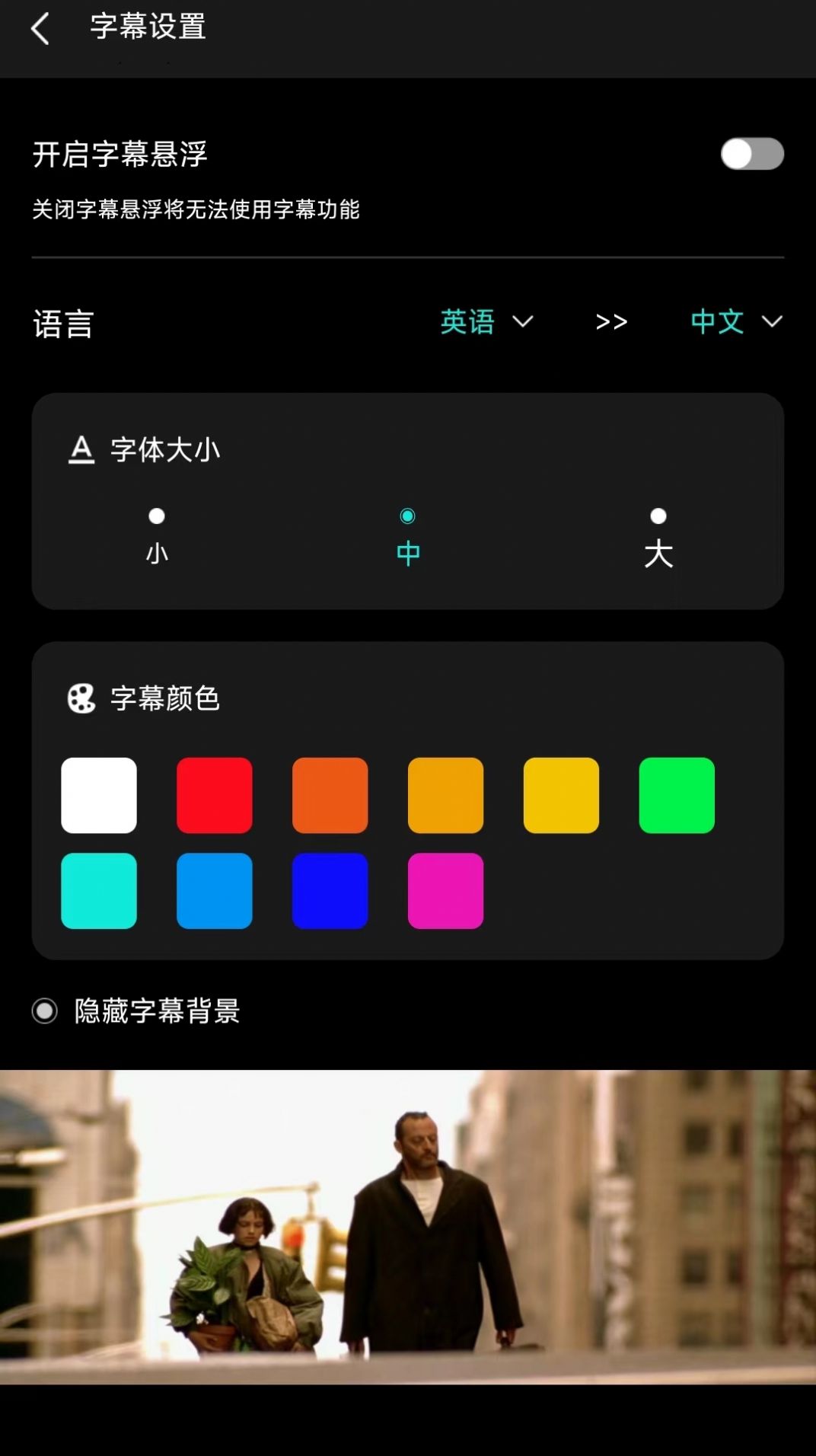Toggle the 隐藏字幕背景 option
Screen dimensions: 816x1456
[45, 1011]
